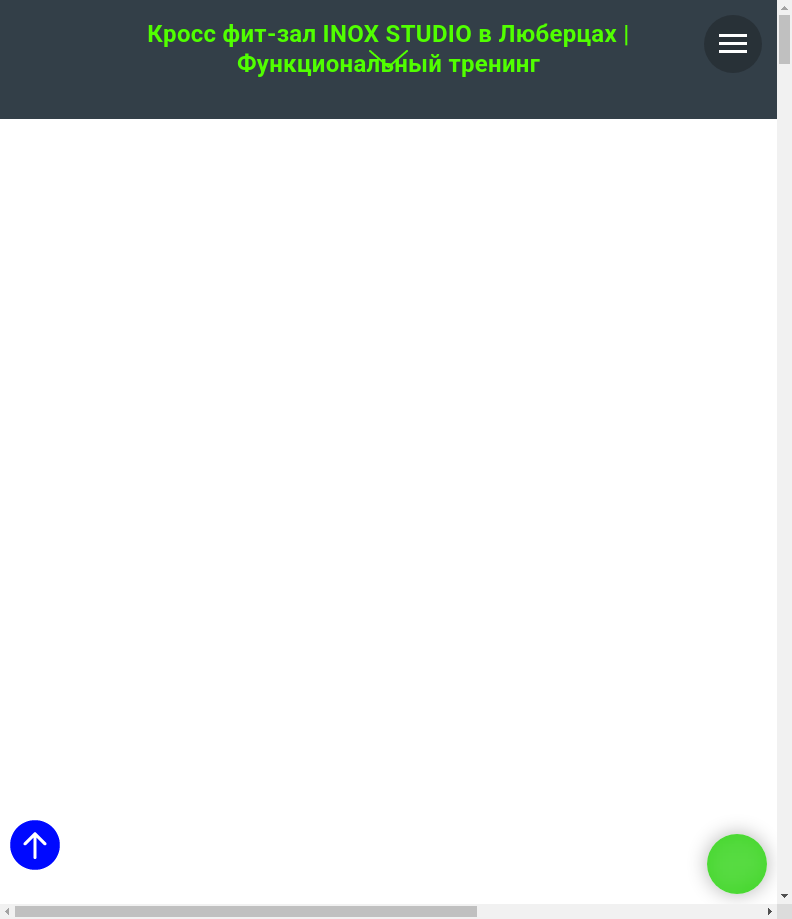
Task: Open the hamburger navigation menu
Action: click(733, 44)
